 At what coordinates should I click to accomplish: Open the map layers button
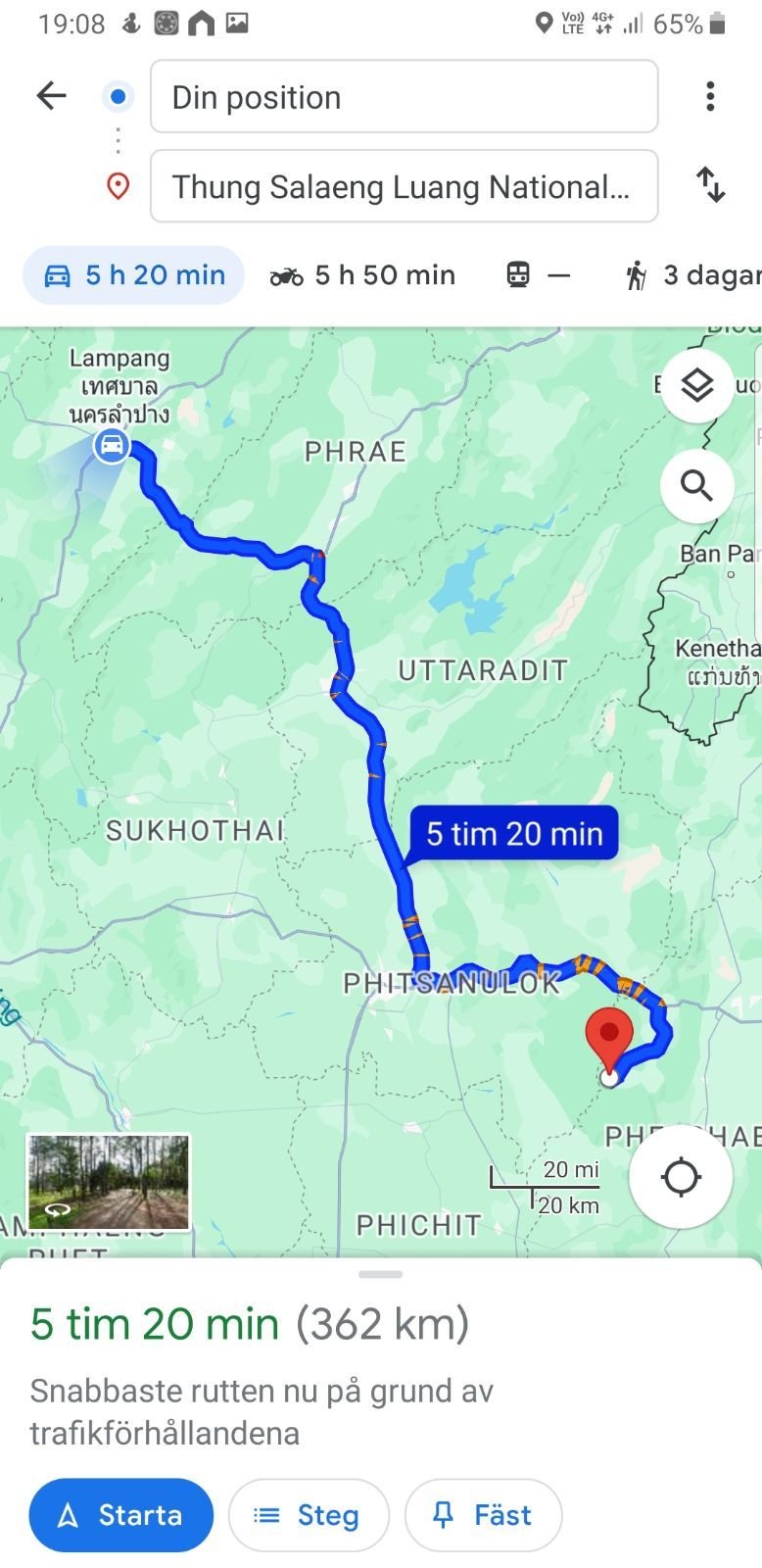tap(697, 385)
